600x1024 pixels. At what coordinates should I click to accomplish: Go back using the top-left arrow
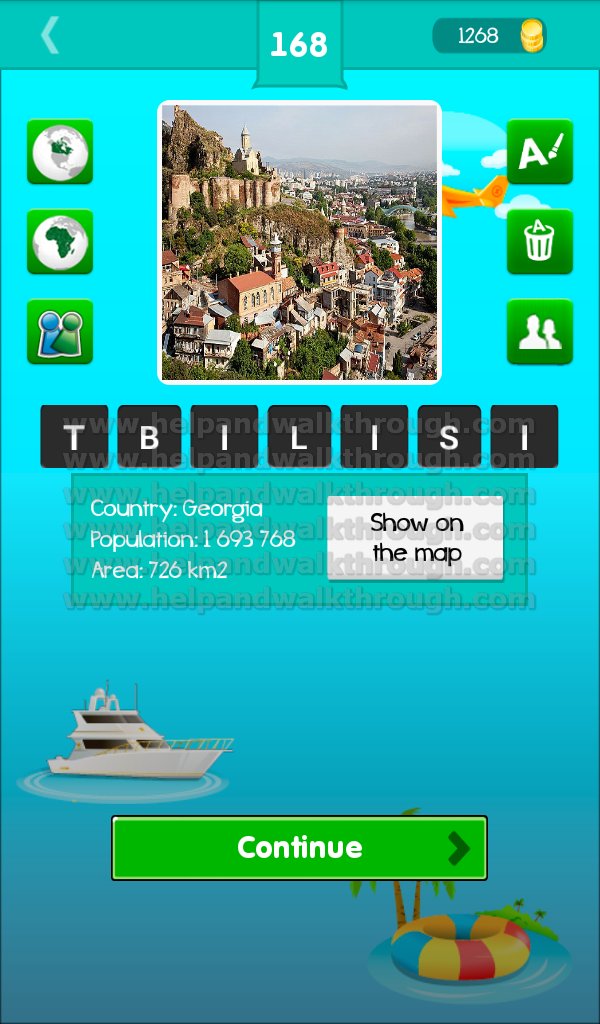tap(50, 35)
